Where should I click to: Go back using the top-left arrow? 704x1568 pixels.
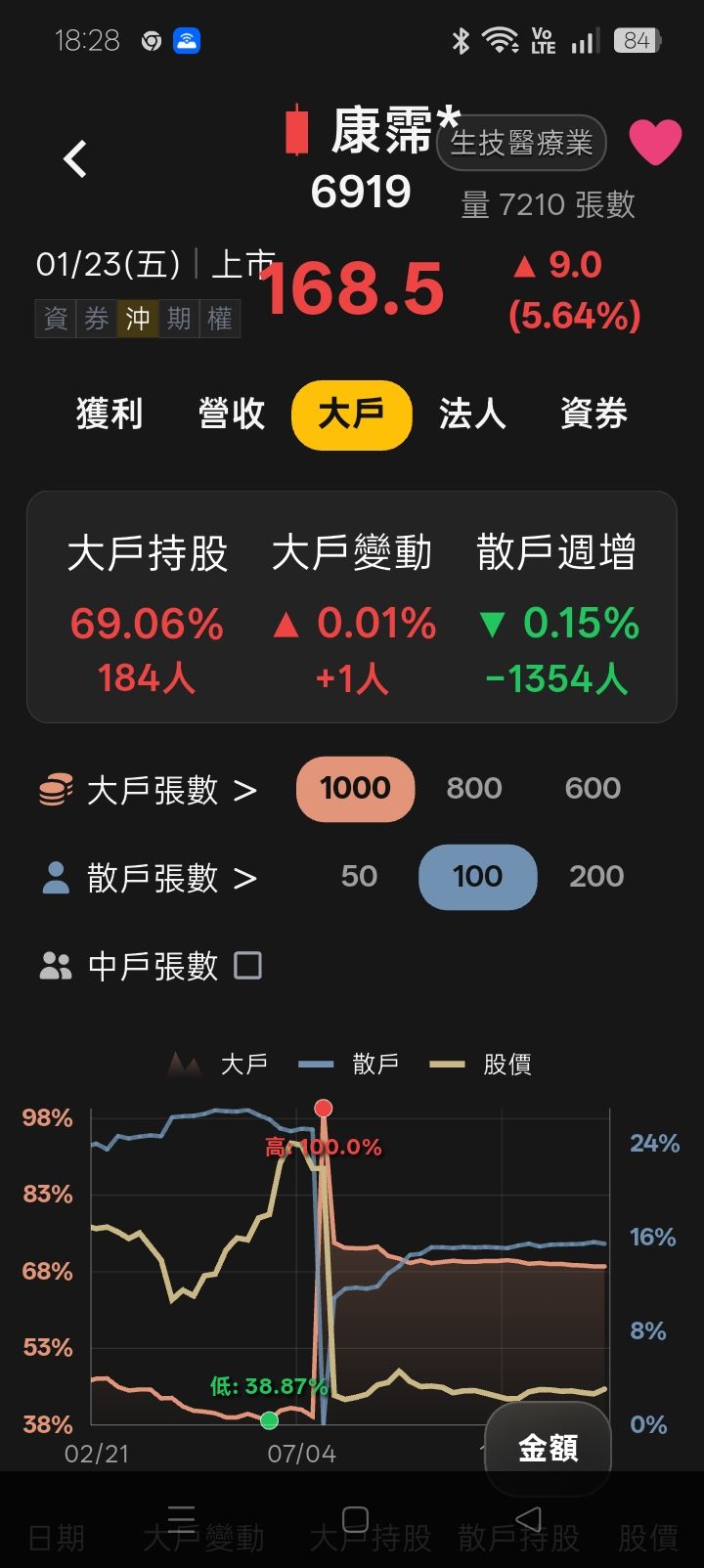coord(75,158)
